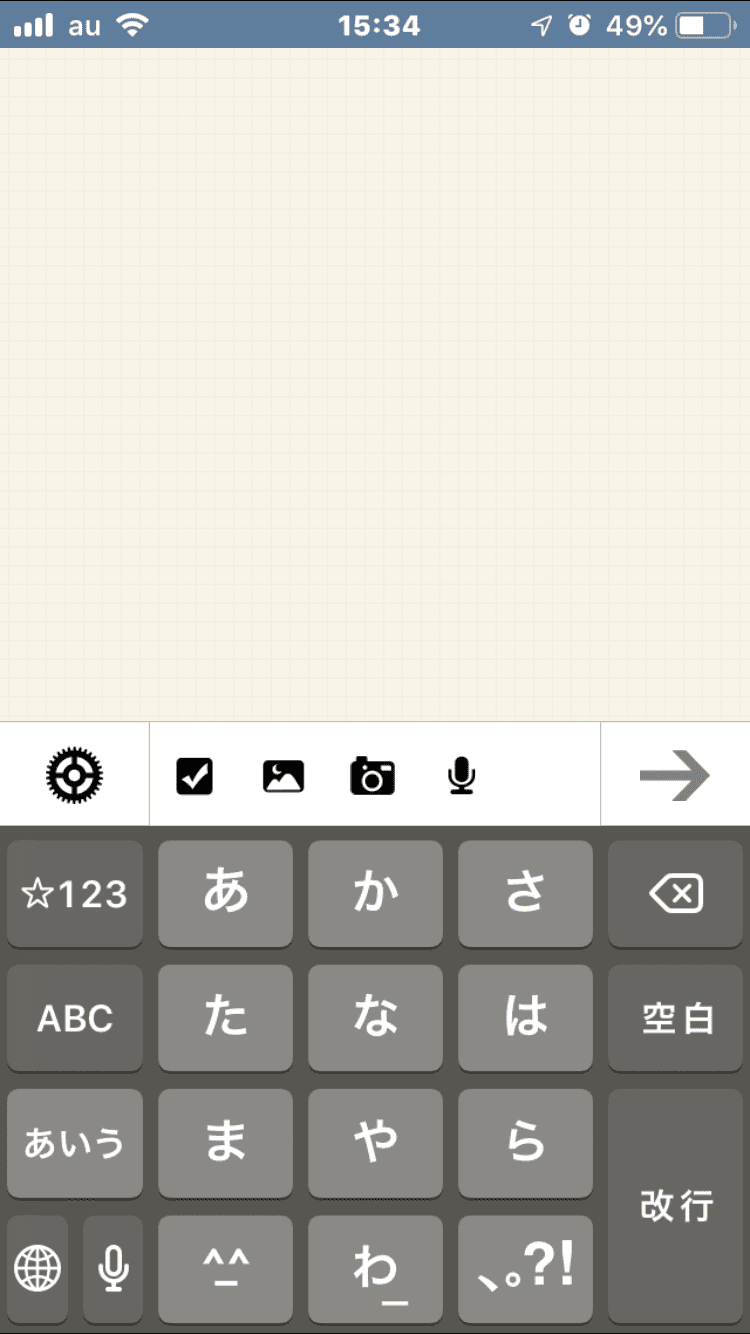Image resolution: width=750 pixels, height=1334 pixels.
Task: Tap the empty note area to type
Action: coord(375,384)
